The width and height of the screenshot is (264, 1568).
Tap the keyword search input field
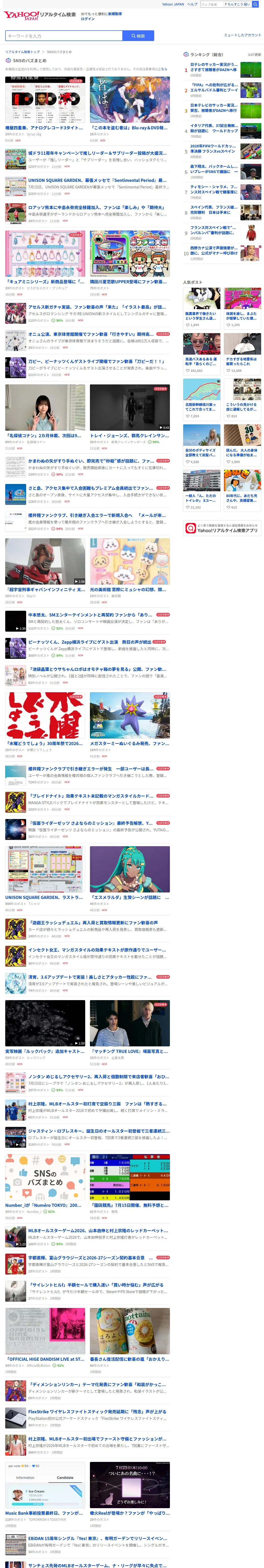click(x=64, y=36)
